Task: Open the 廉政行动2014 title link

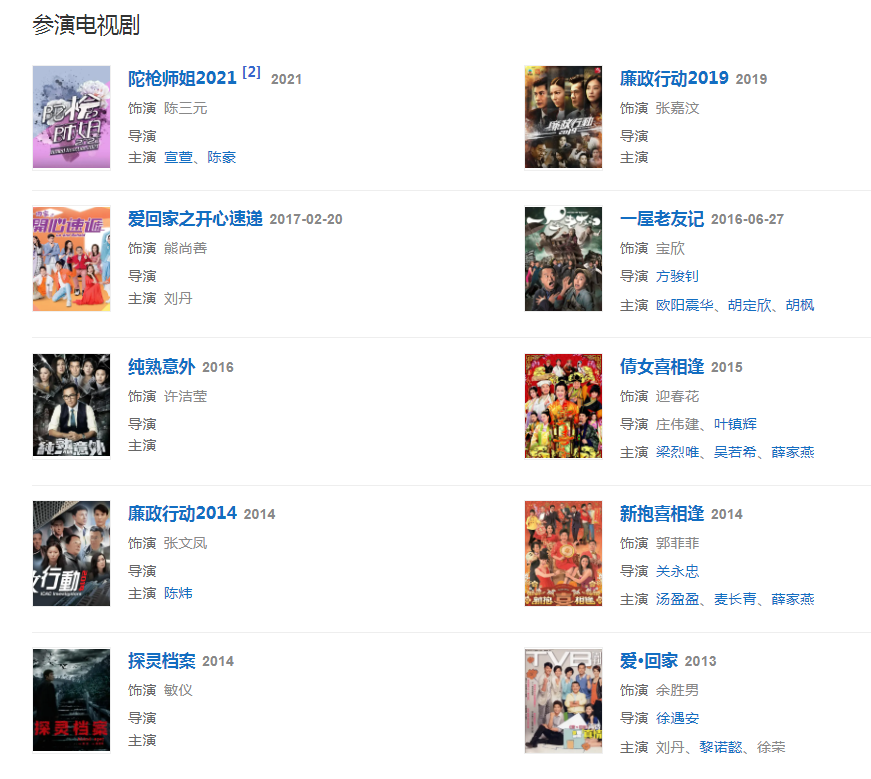Action: coord(182,513)
